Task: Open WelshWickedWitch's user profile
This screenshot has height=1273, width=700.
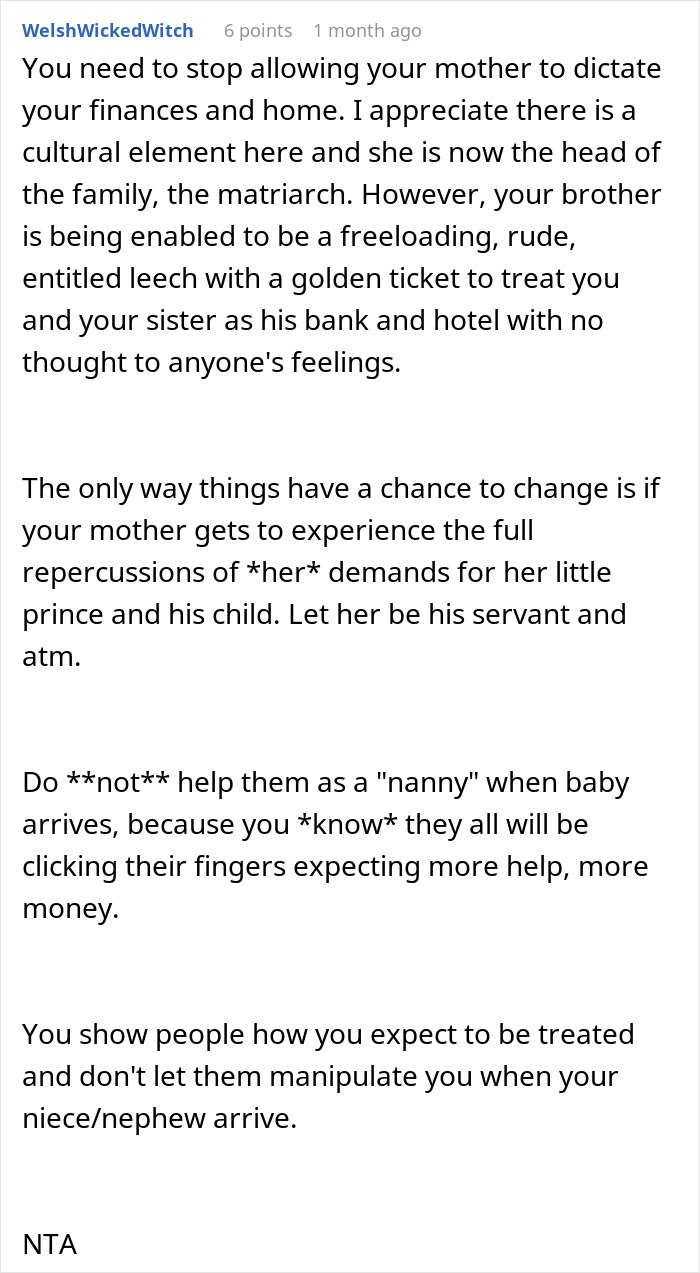Action: (108, 31)
